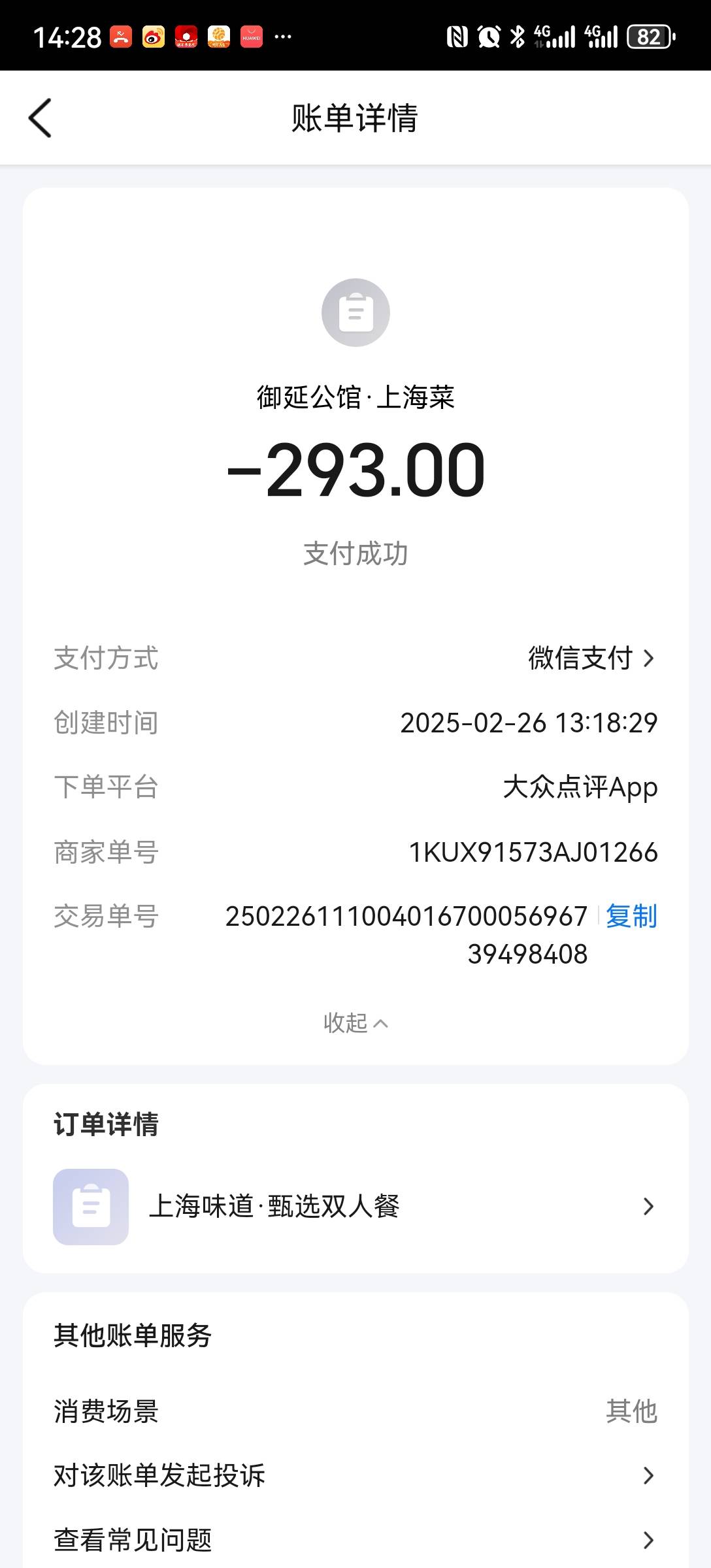Collapse the bill details with 收起

(x=355, y=1023)
